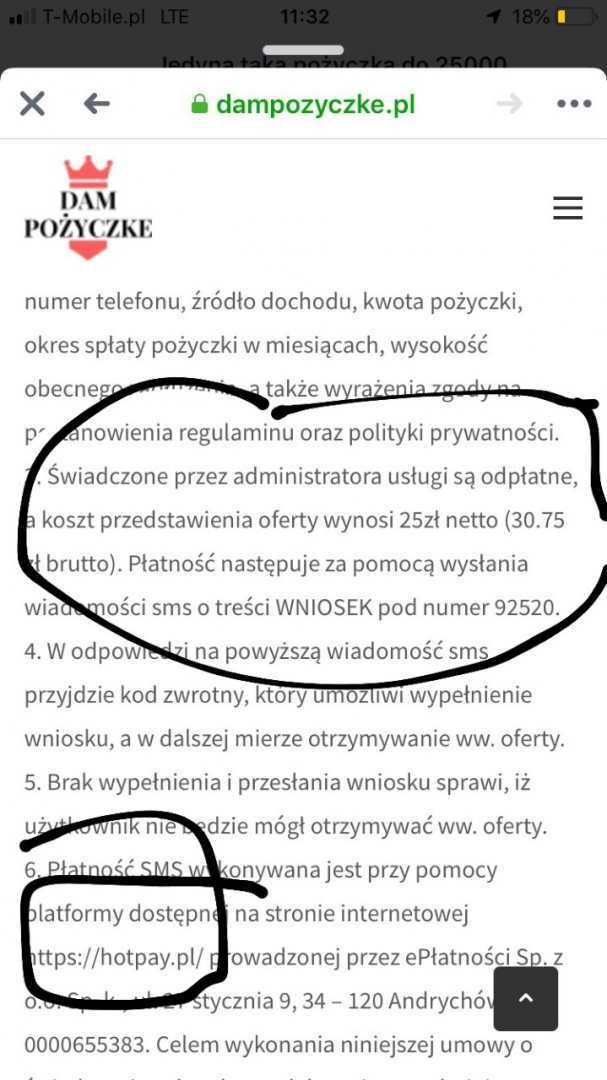Tap the dampozyczke.pl address bar
The image size is (607, 1080).
pyautogui.click(x=303, y=104)
